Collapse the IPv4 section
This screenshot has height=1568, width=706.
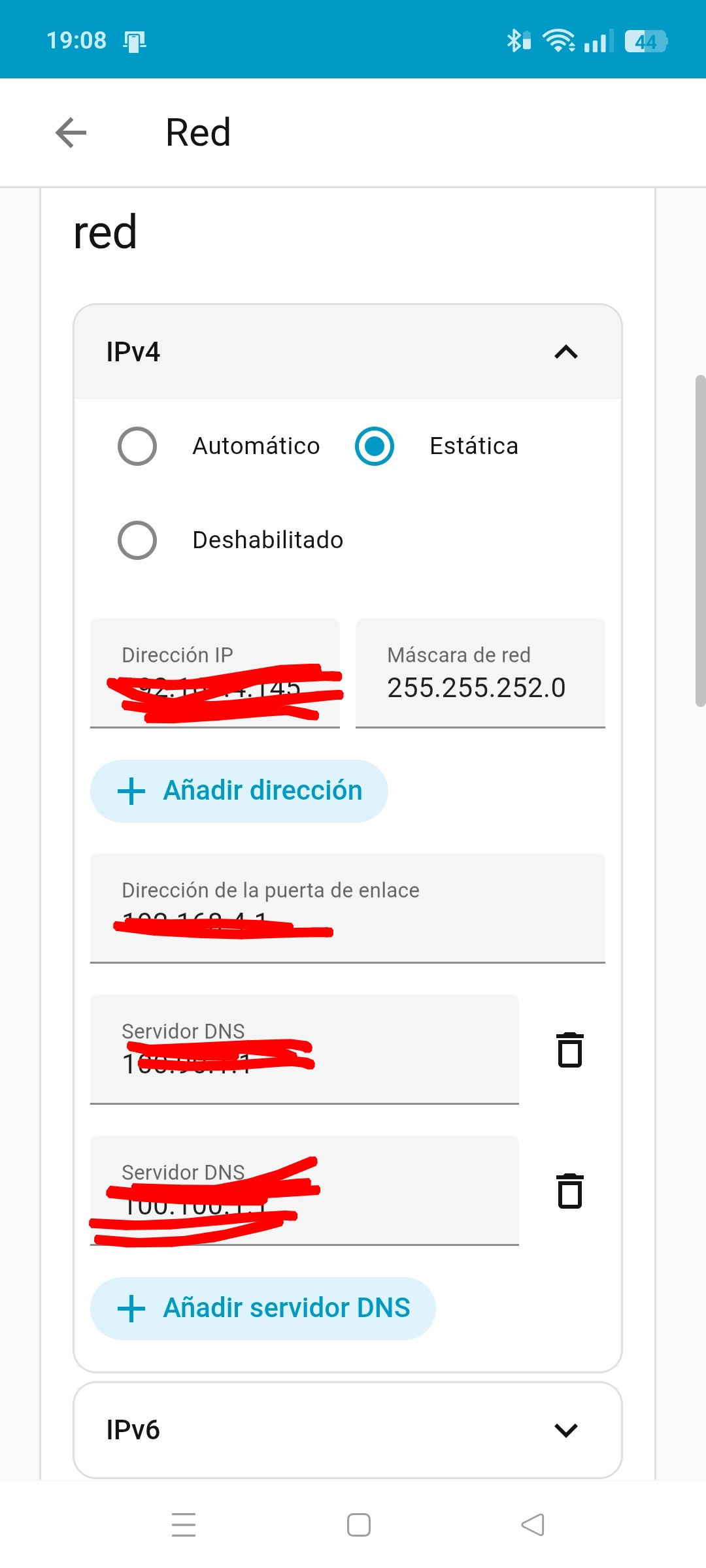click(x=565, y=352)
